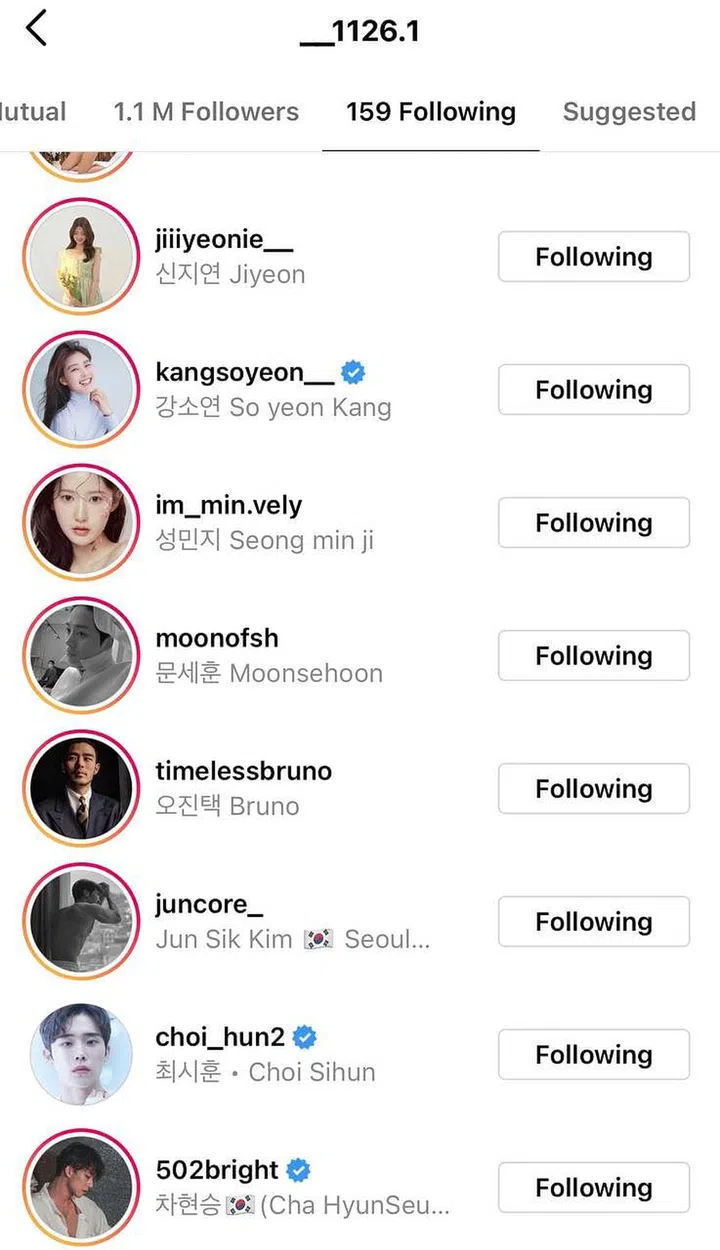Tap Following button next to kangsoyeon__
720x1250 pixels.
593,390
